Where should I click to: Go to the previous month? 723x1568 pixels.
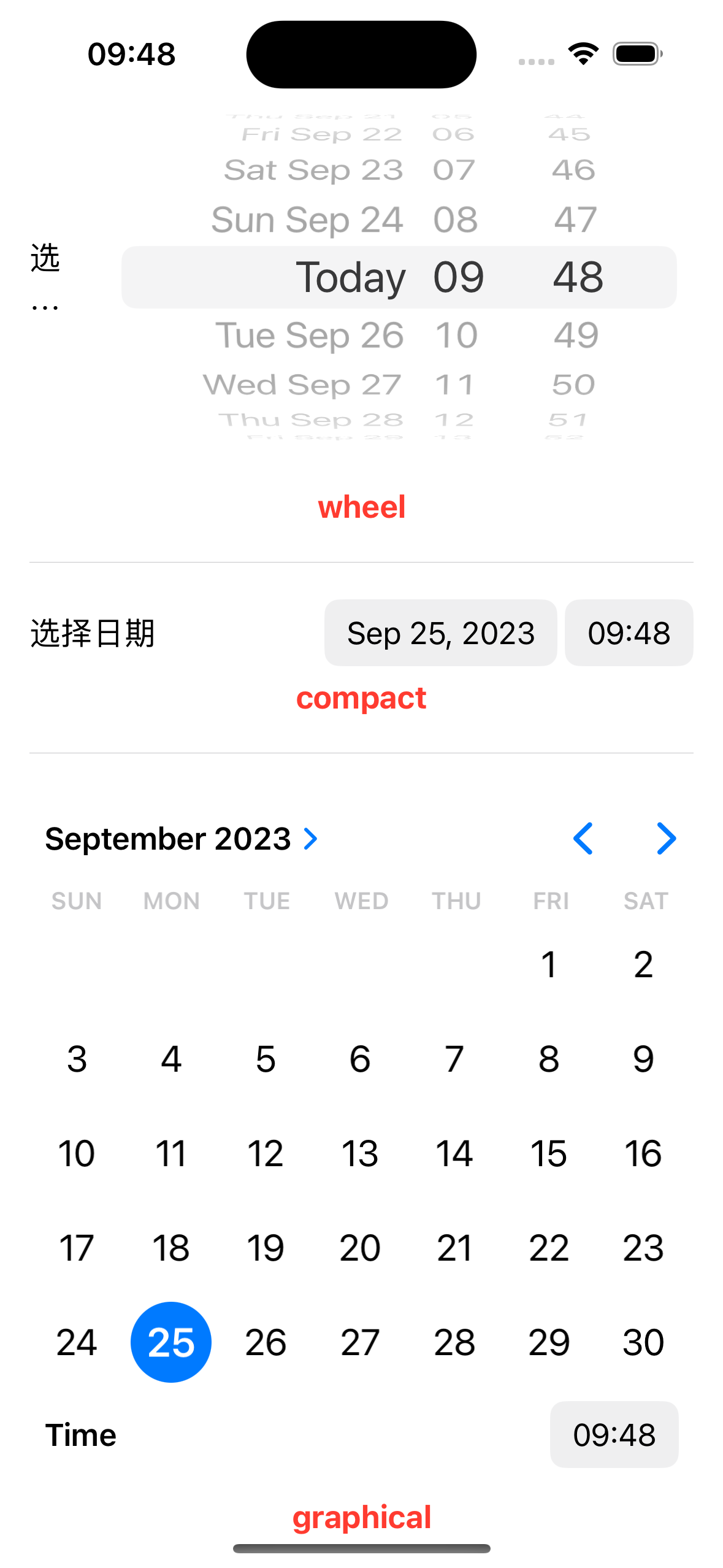point(583,839)
